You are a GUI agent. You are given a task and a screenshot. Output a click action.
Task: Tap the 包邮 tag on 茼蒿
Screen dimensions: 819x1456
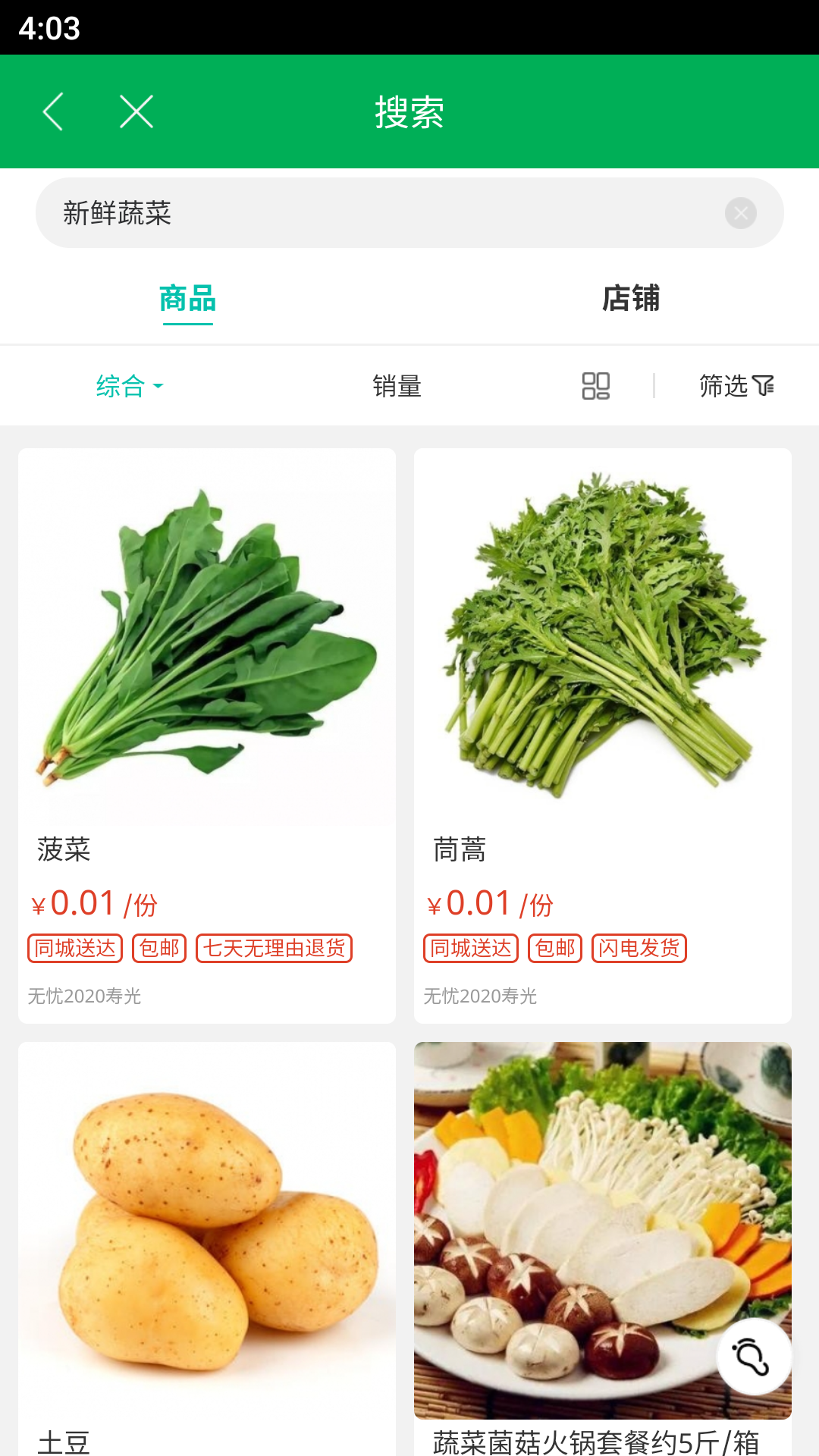pyautogui.click(x=554, y=949)
